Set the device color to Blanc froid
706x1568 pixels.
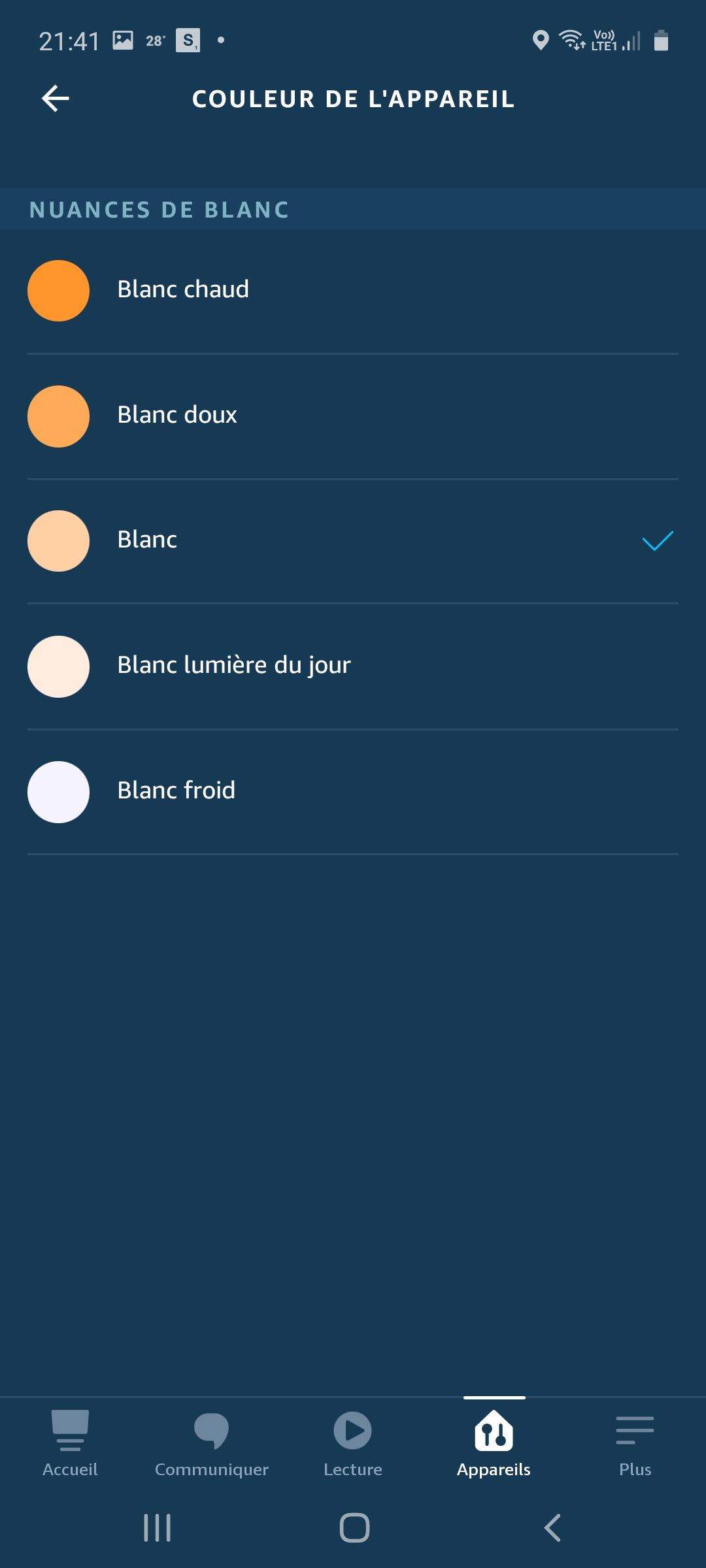coord(353,792)
